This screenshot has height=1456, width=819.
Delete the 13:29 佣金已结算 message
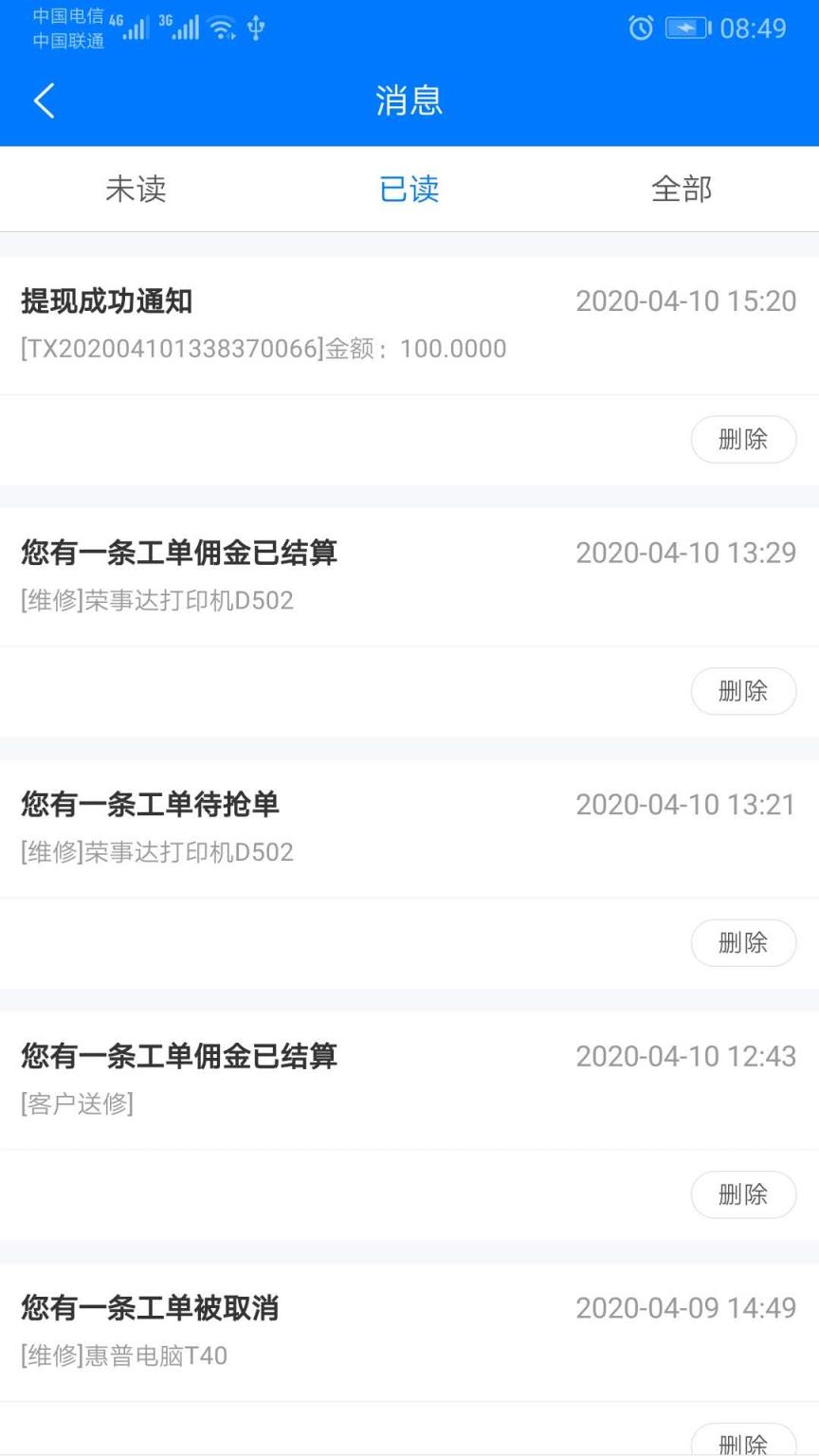743,691
